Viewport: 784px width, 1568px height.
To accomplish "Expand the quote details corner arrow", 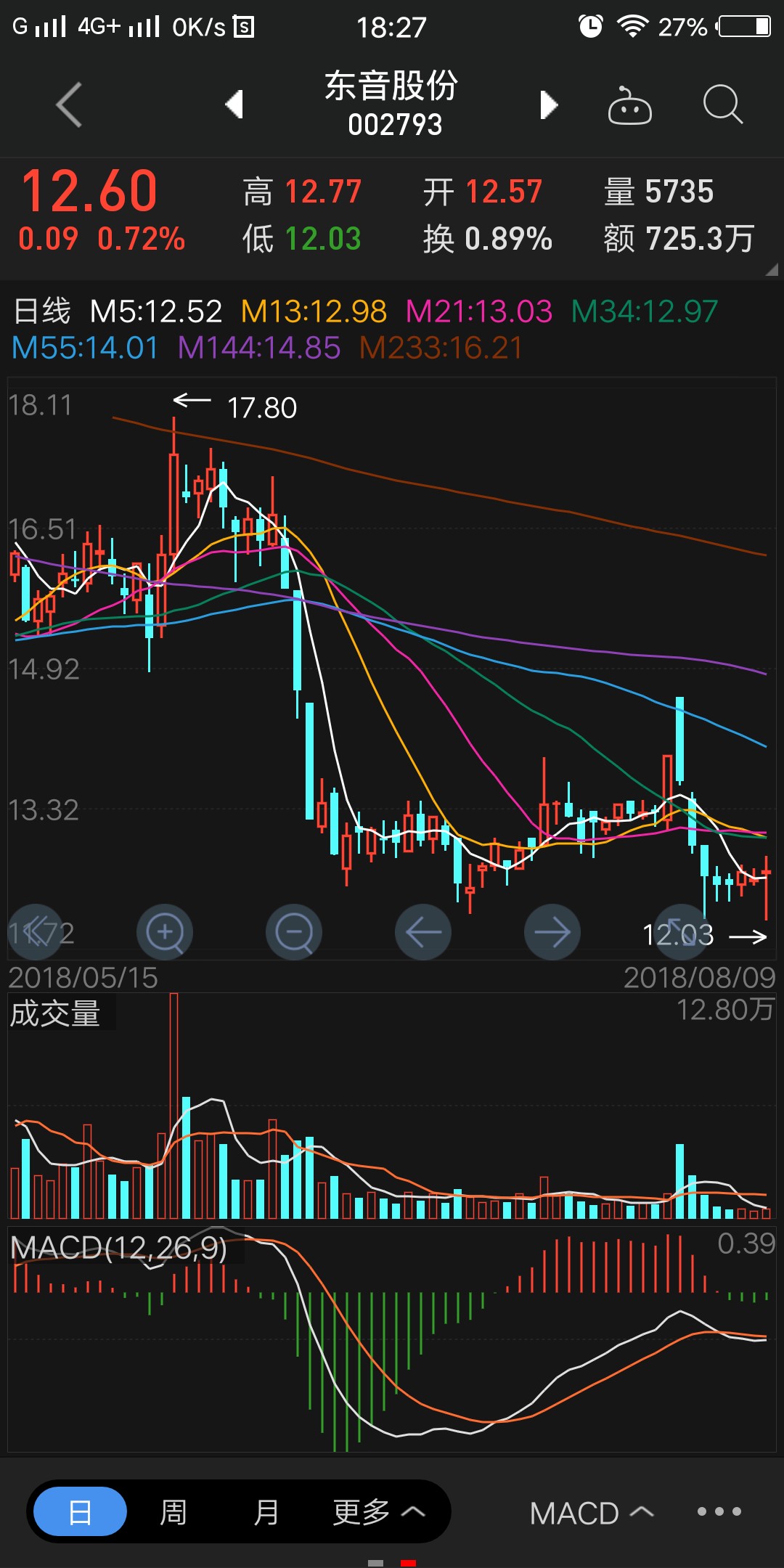I will coord(771,270).
